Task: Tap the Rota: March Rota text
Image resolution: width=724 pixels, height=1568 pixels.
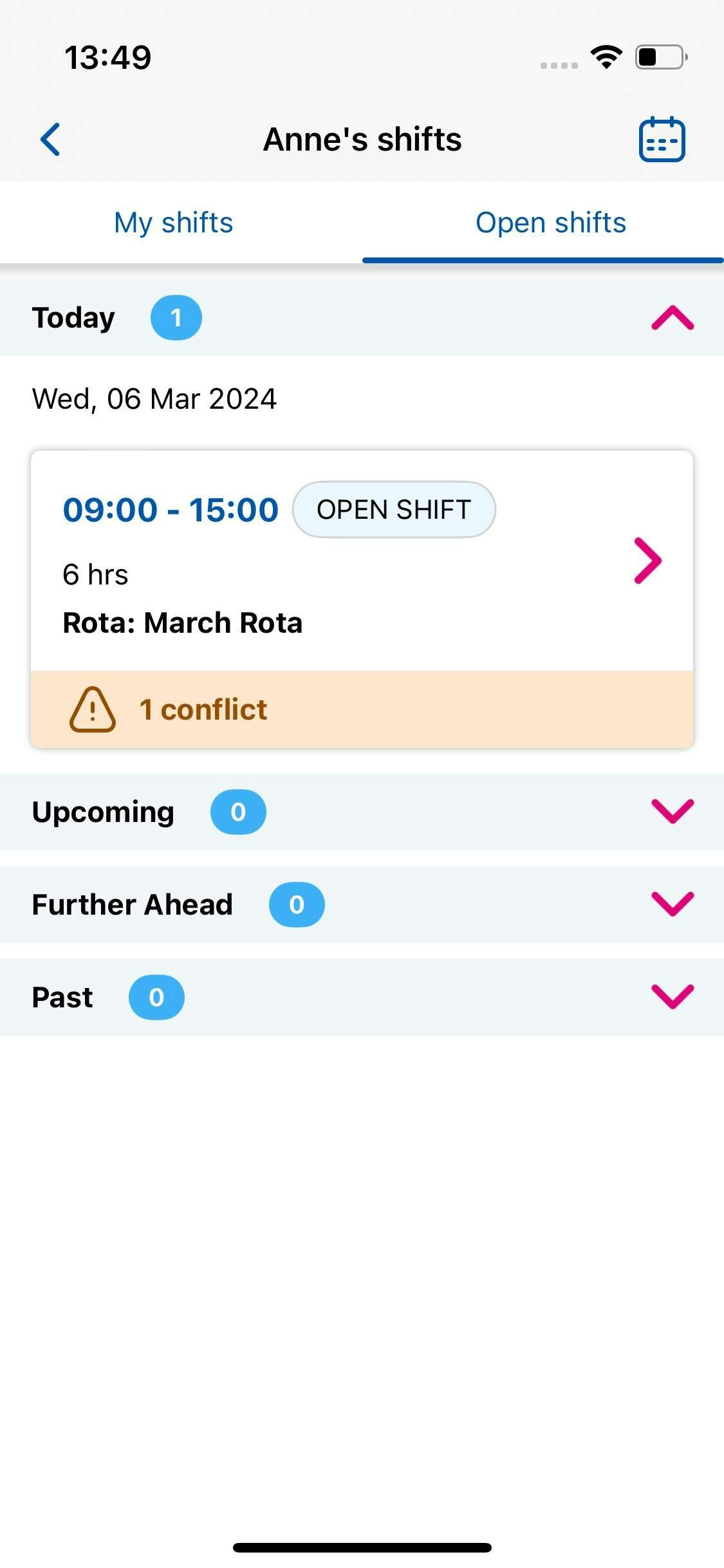Action: tap(183, 622)
